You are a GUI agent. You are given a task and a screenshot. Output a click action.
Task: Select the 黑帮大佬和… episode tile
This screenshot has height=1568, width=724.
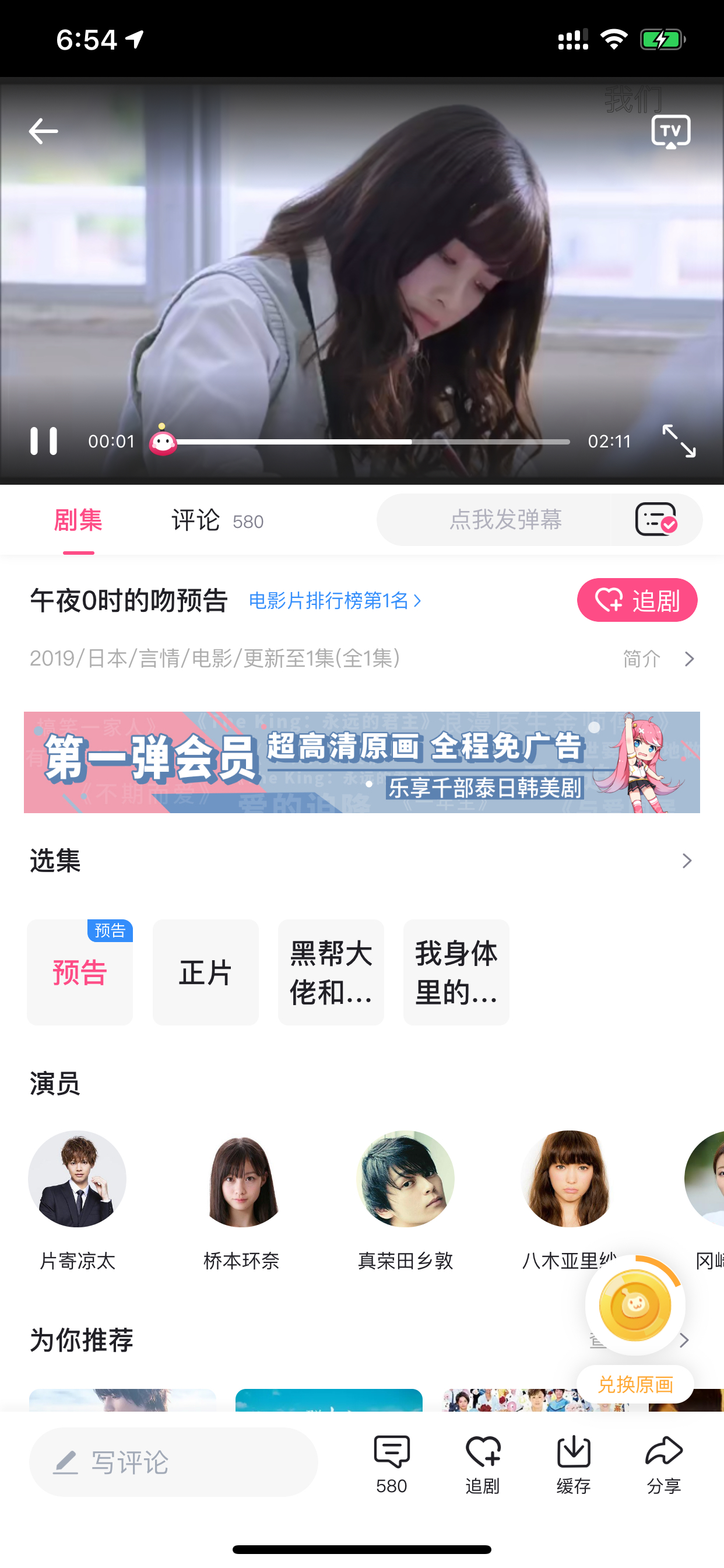coord(331,972)
